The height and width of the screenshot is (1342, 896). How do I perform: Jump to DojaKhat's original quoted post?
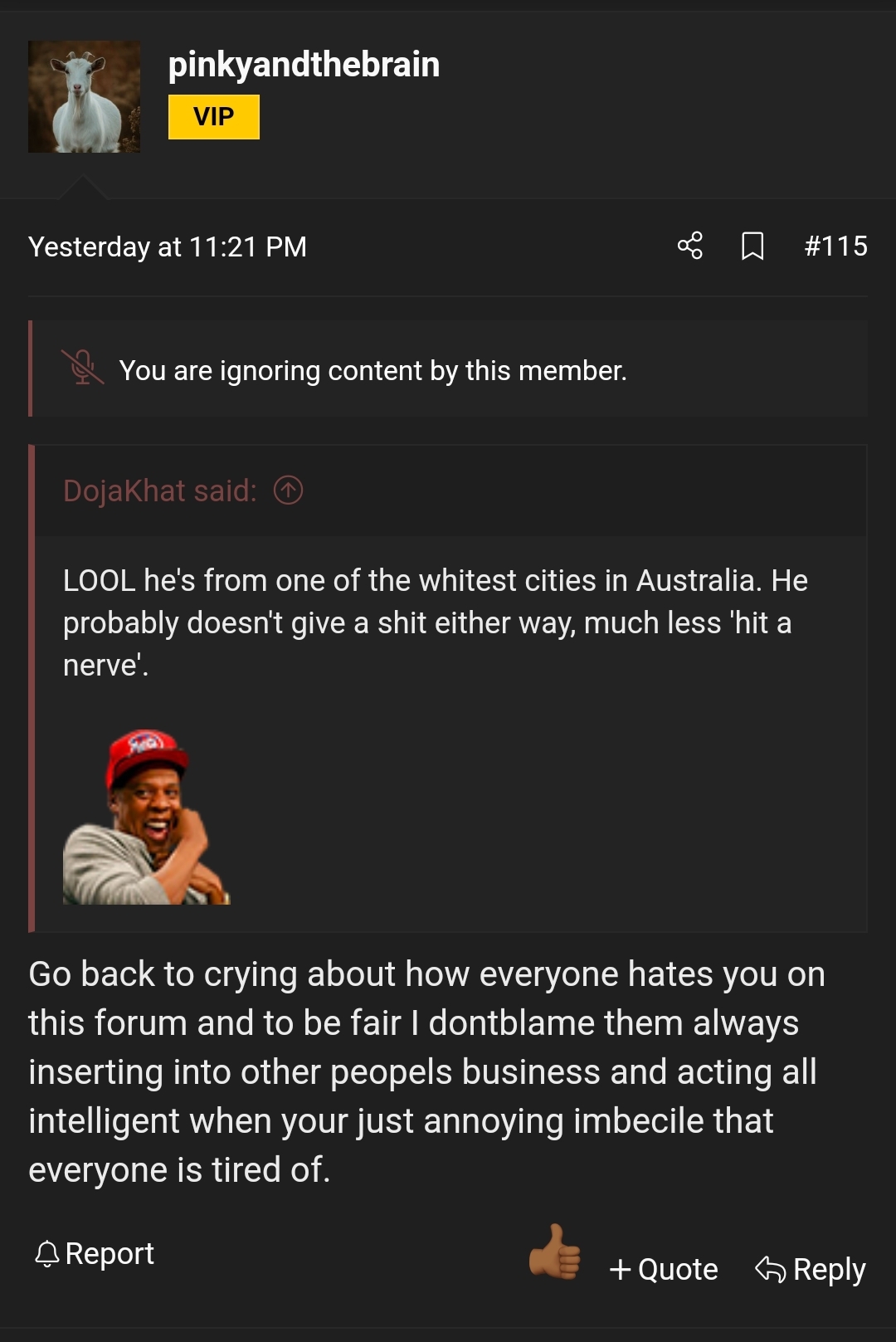(288, 490)
